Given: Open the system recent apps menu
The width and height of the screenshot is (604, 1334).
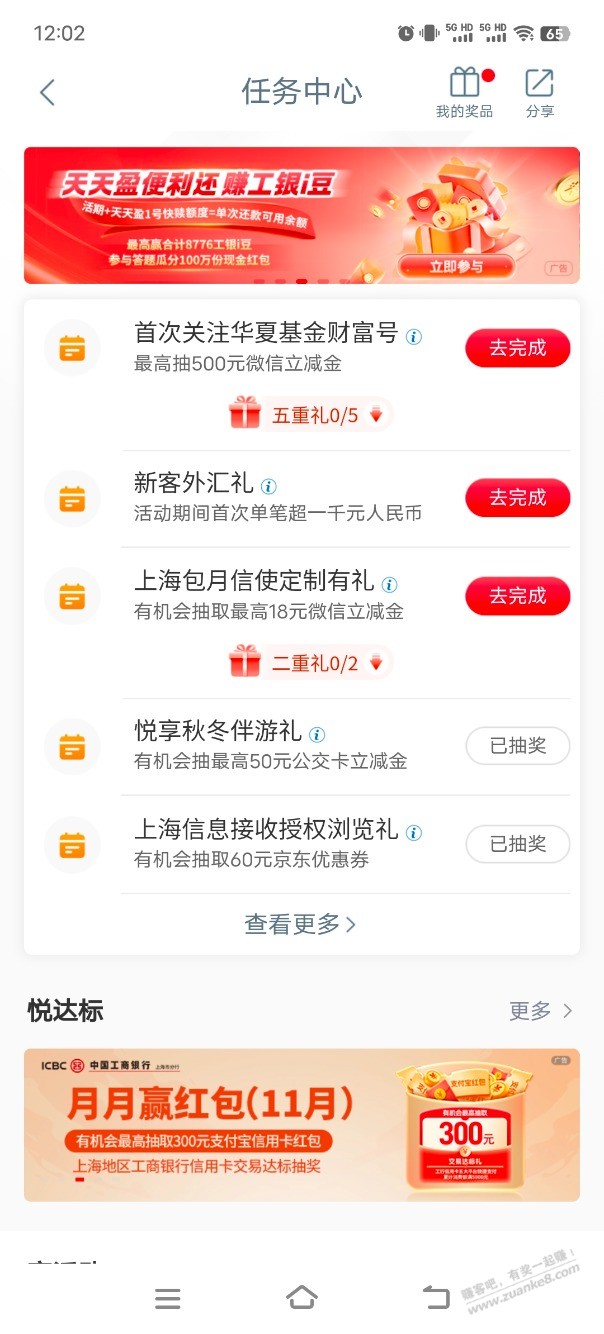Looking at the screenshot, I should click(168, 1298).
